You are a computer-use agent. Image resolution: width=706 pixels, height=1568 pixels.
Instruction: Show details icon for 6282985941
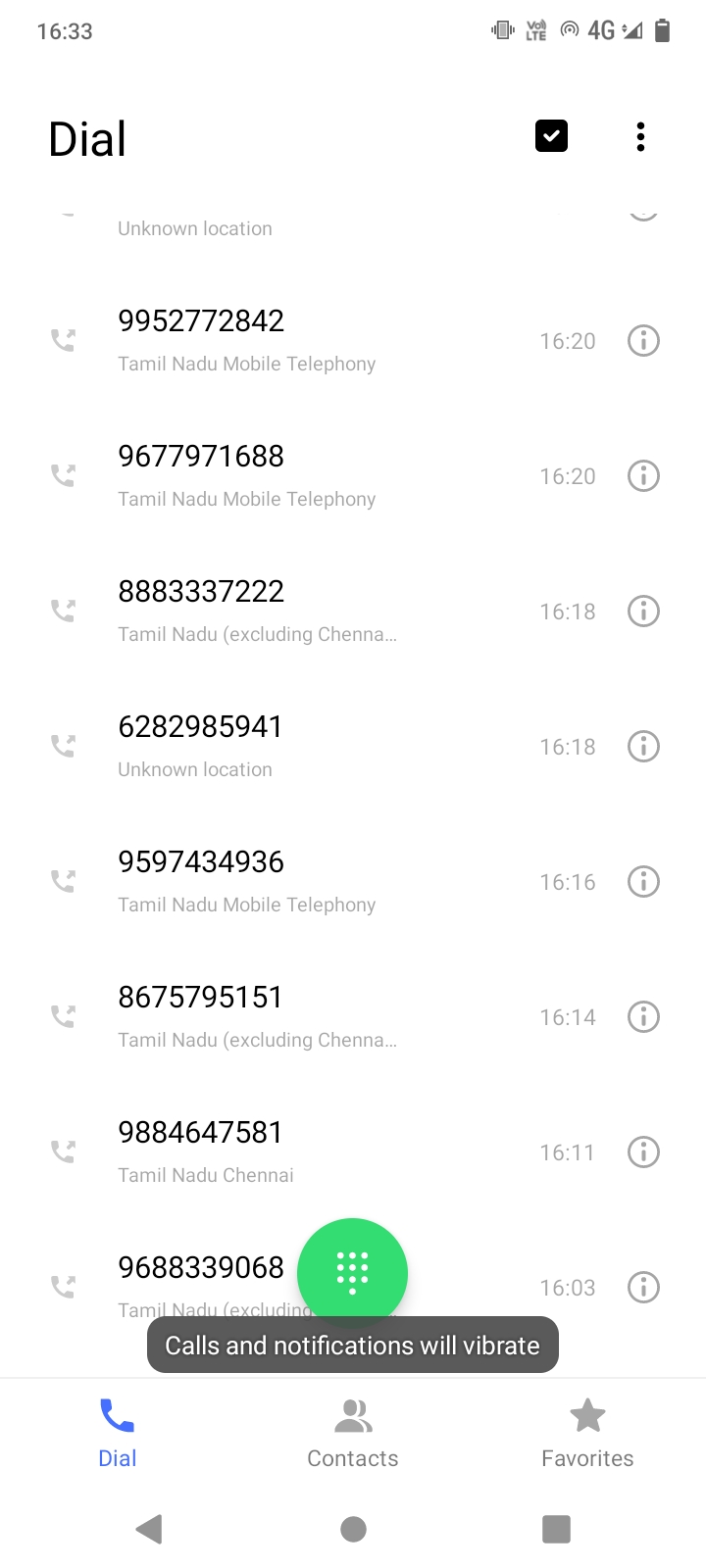tap(643, 747)
